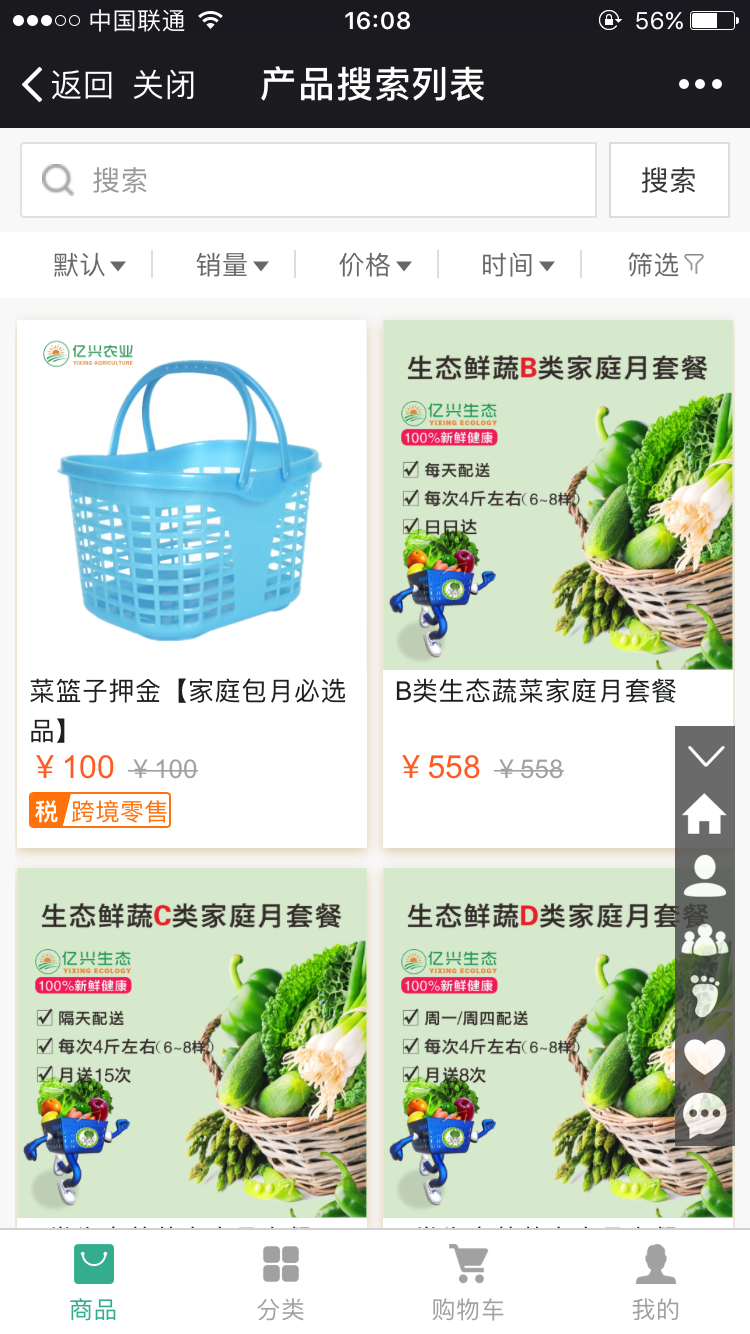Sort products by 价格

(375, 265)
